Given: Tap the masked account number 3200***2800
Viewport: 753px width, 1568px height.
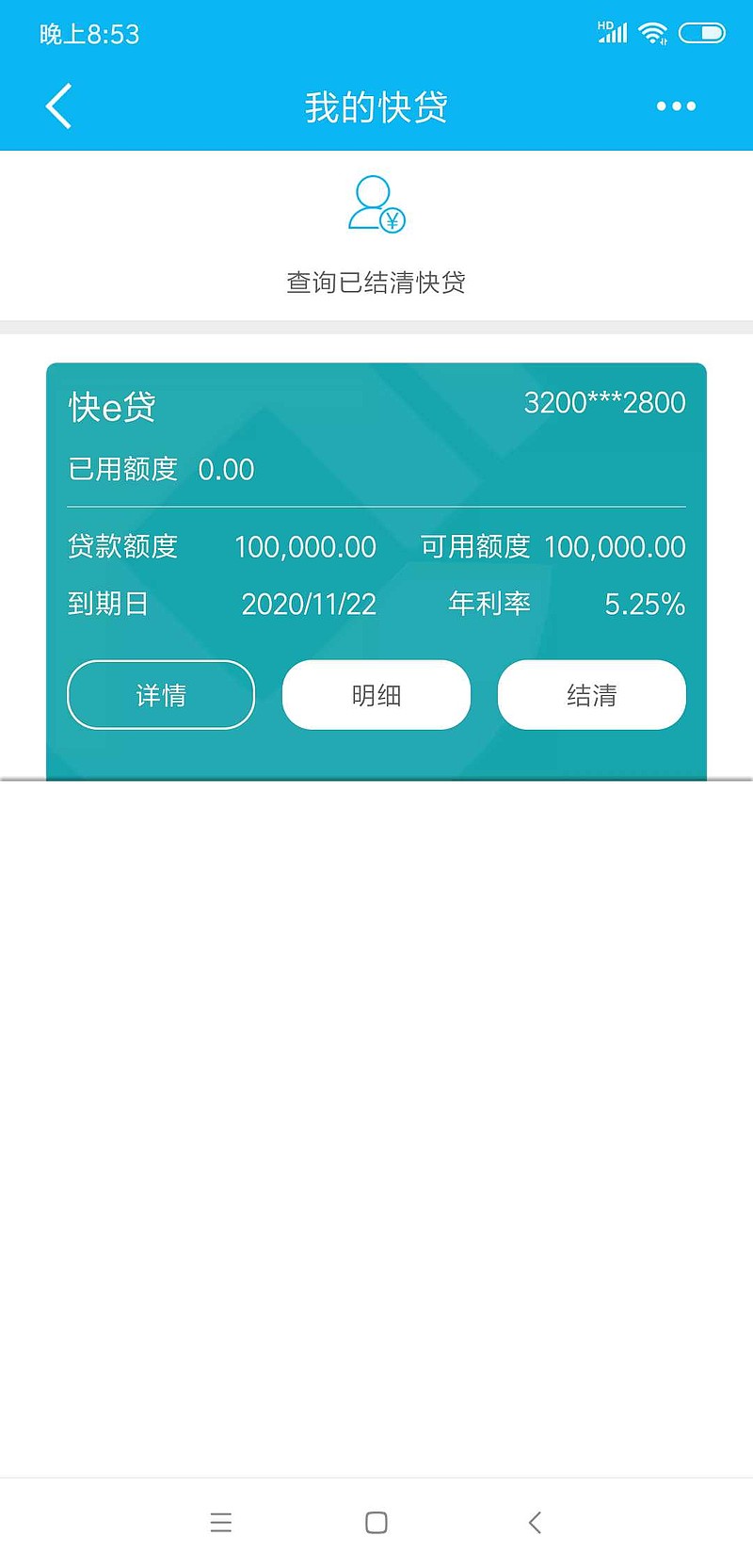Looking at the screenshot, I should pos(604,403).
